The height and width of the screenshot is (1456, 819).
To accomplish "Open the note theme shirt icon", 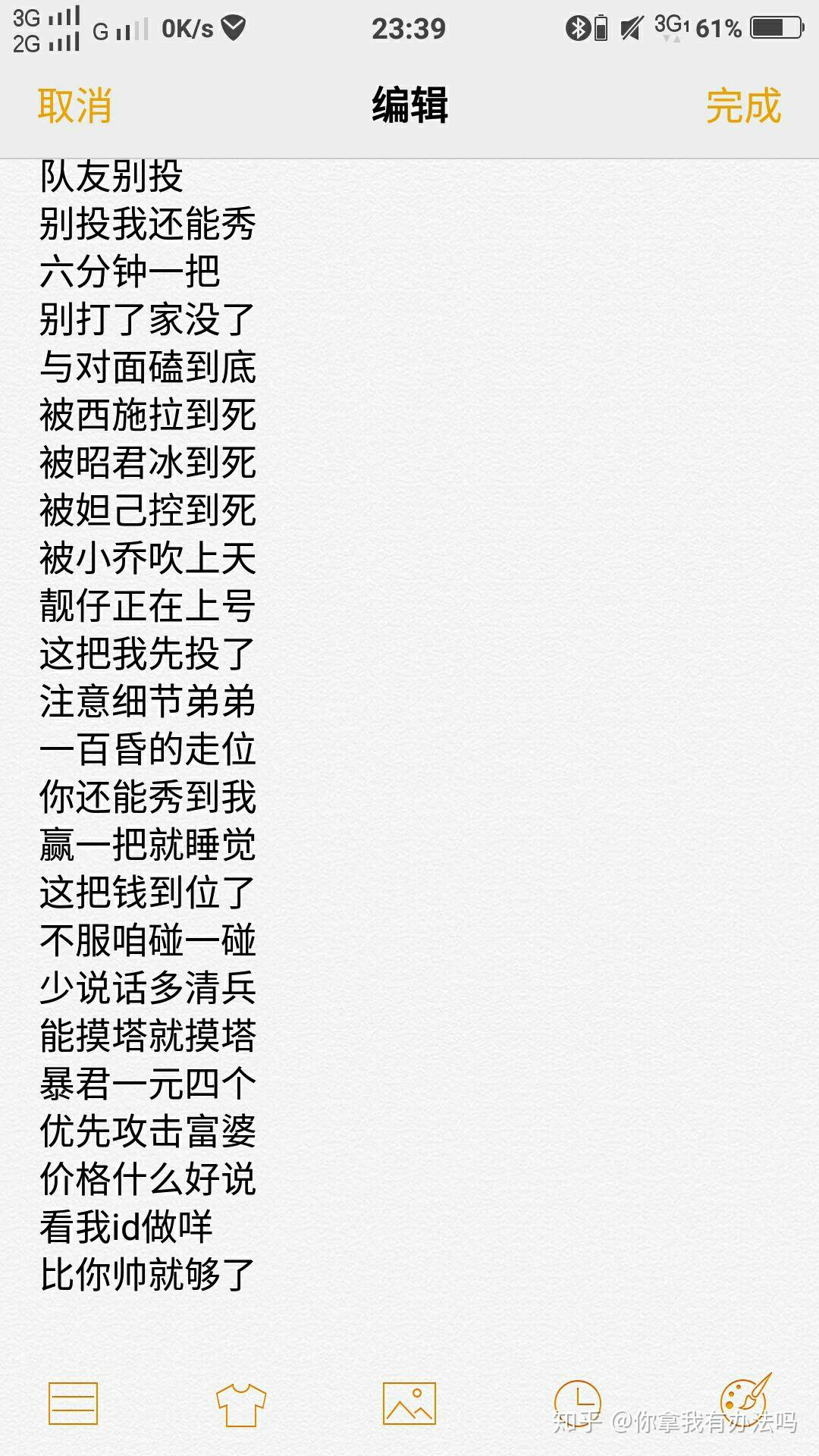I will (x=241, y=1404).
